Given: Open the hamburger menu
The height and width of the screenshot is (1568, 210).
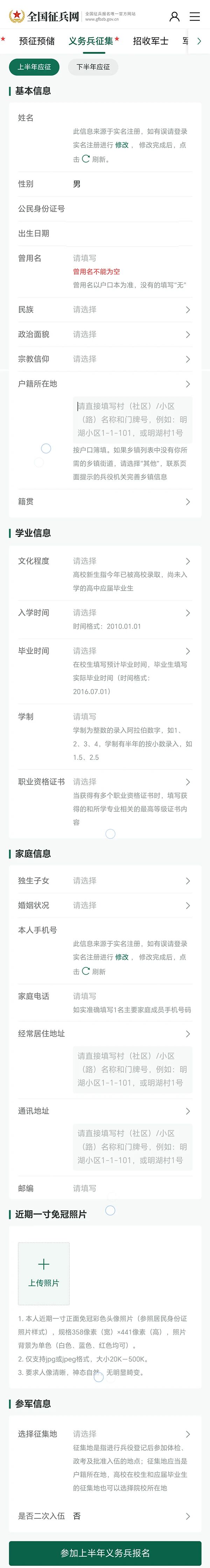Looking at the screenshot, I should [x=195, y=16].
